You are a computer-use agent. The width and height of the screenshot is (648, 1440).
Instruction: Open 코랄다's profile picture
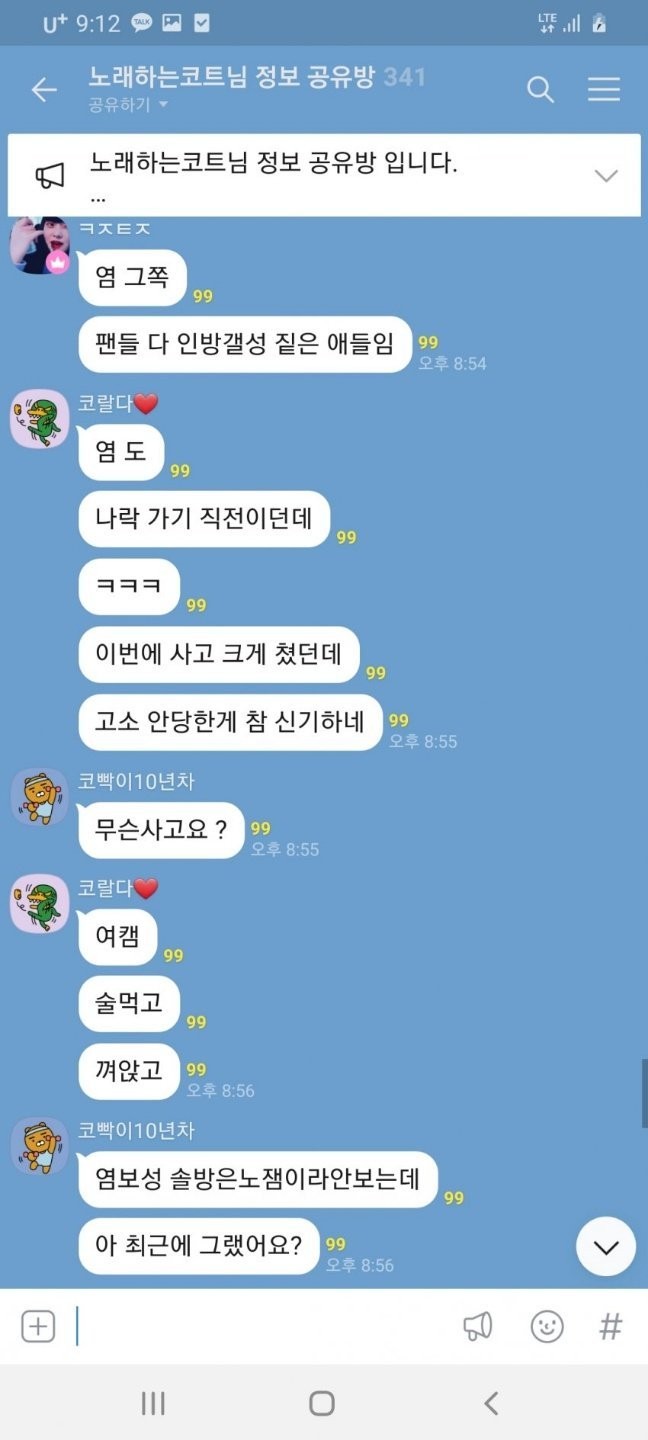(x=39, y=419)
